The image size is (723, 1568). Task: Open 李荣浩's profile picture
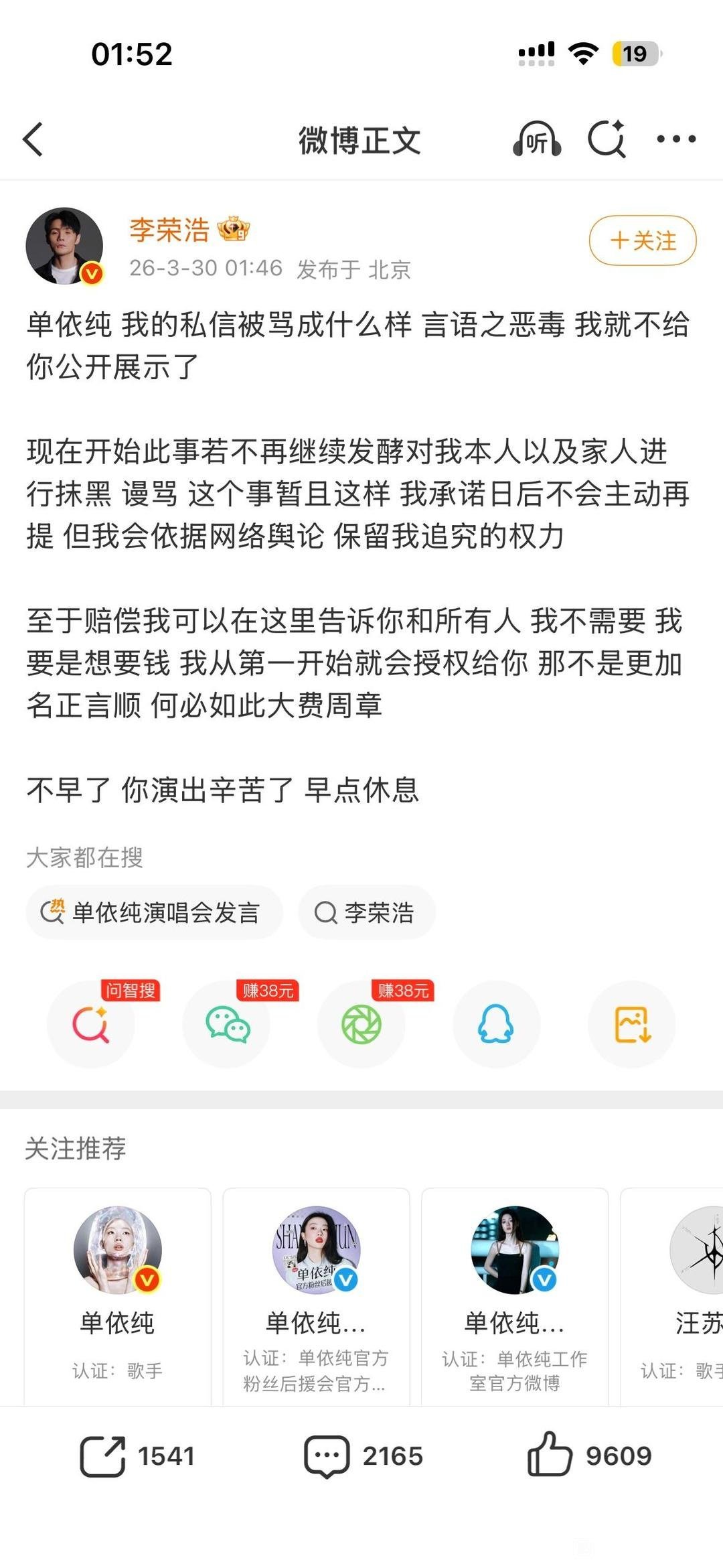[64, 246]
